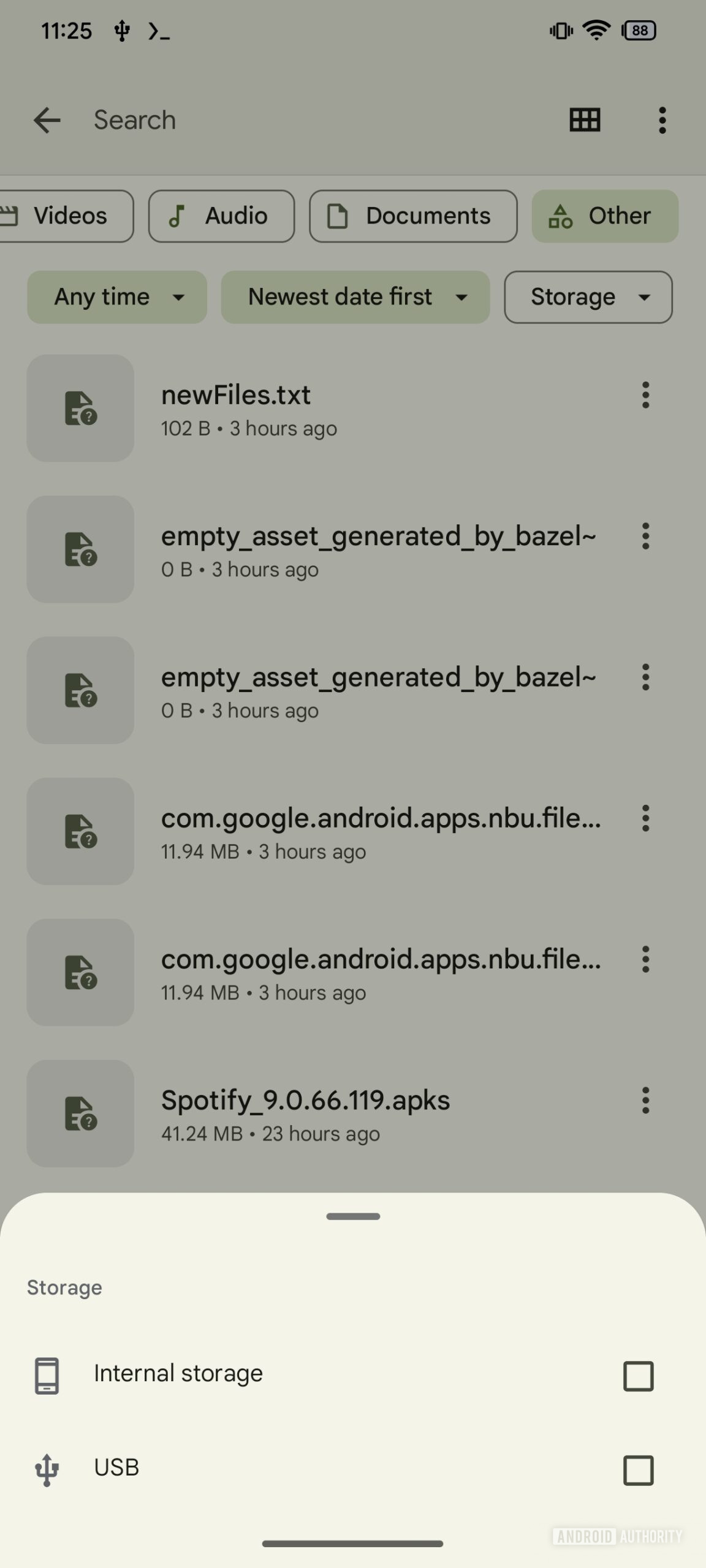Open more options for Spotify_9.0.66.119.apks
Image resolution: width=706 pixels, height=1568 pixels.
coord(645,1100)
